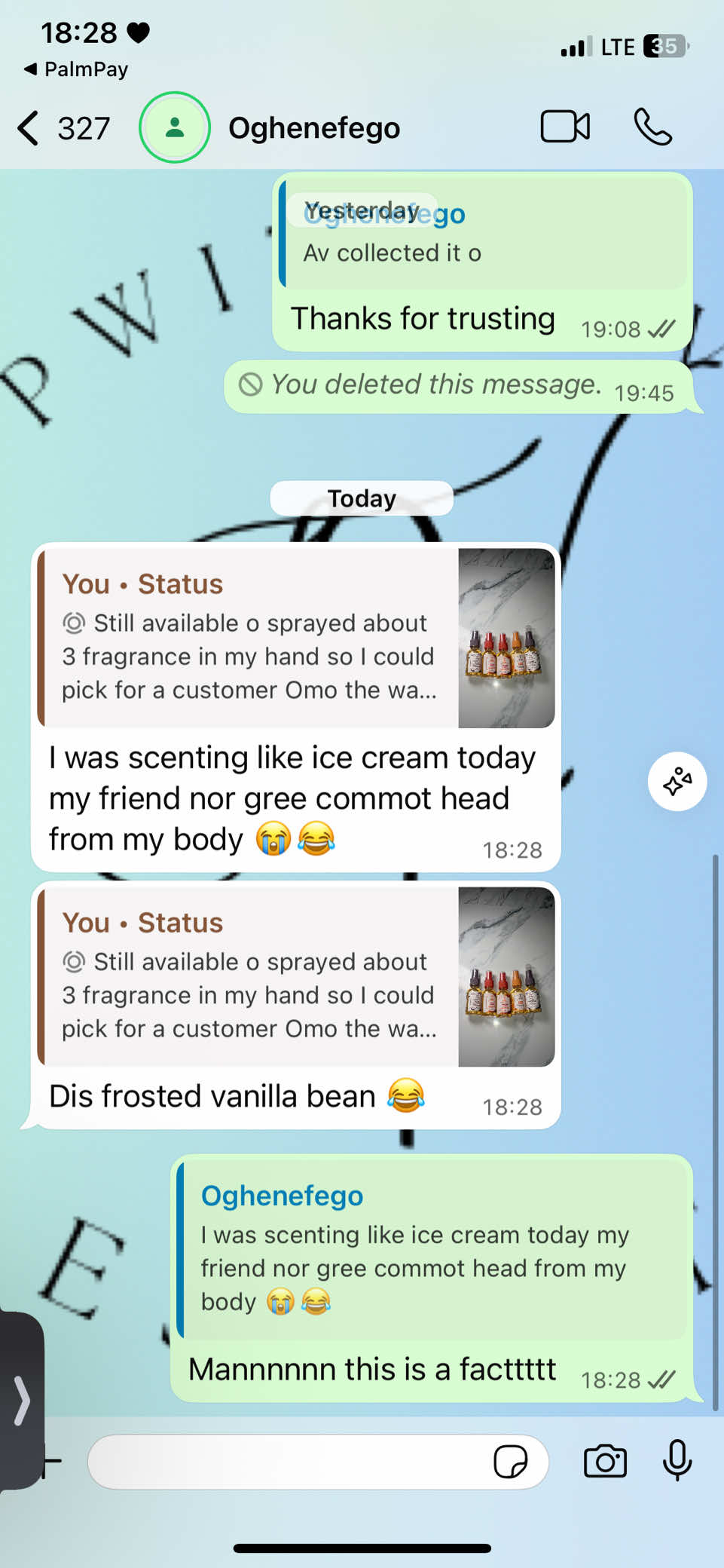Viewport: 724px width, 1568px height.
Task: Start a voice call with Oghenefego
Action: (652, 127)
